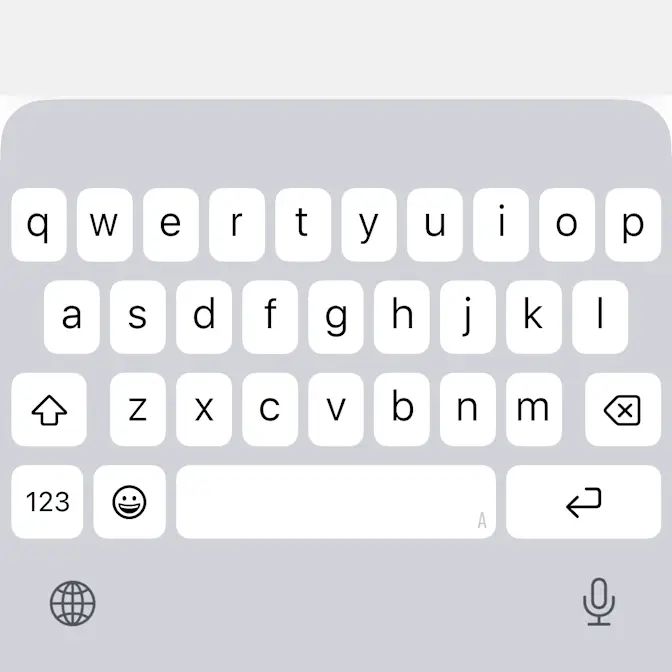This screenshot has width=672, height=672.
Task: Type the letter a
Action: point(72,317)
